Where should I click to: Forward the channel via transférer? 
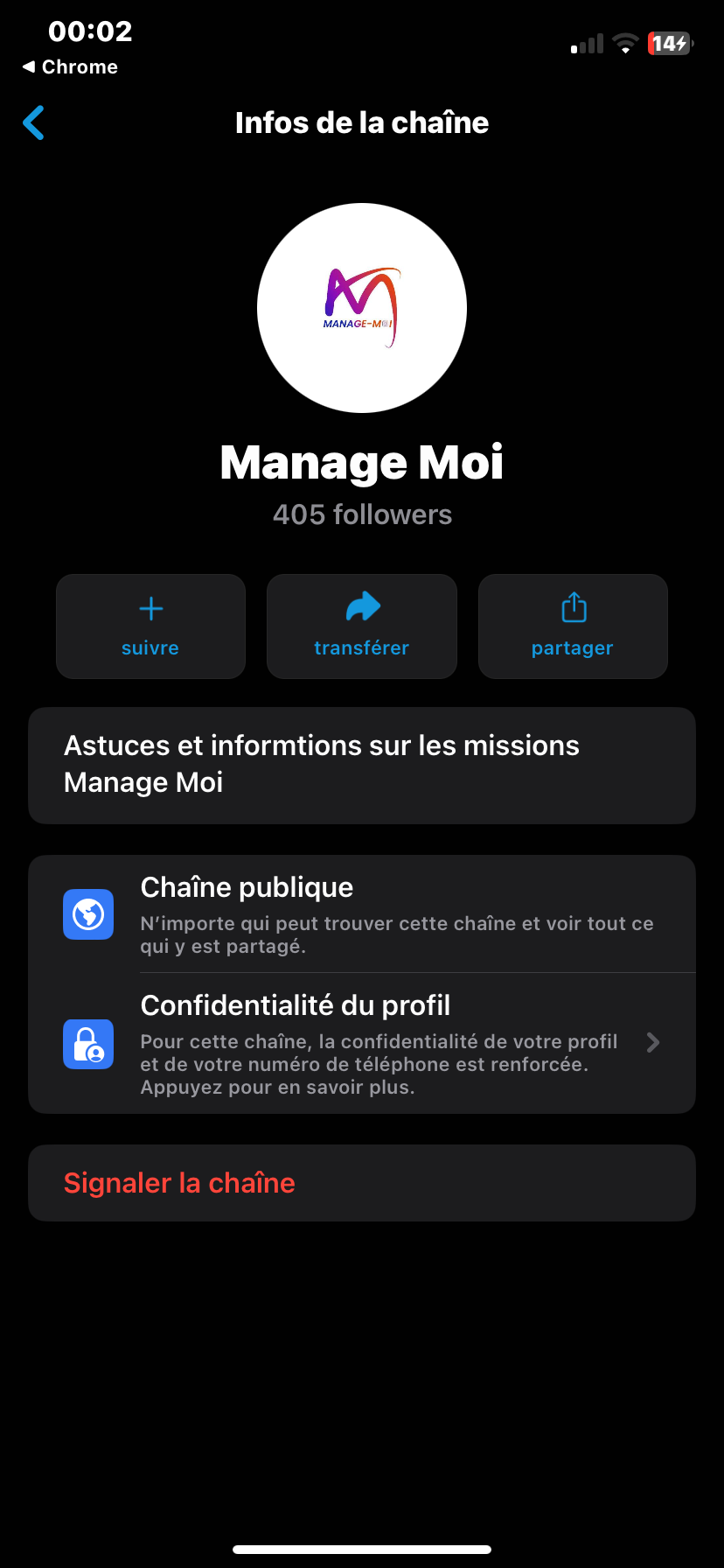click(x=361, y=626)
